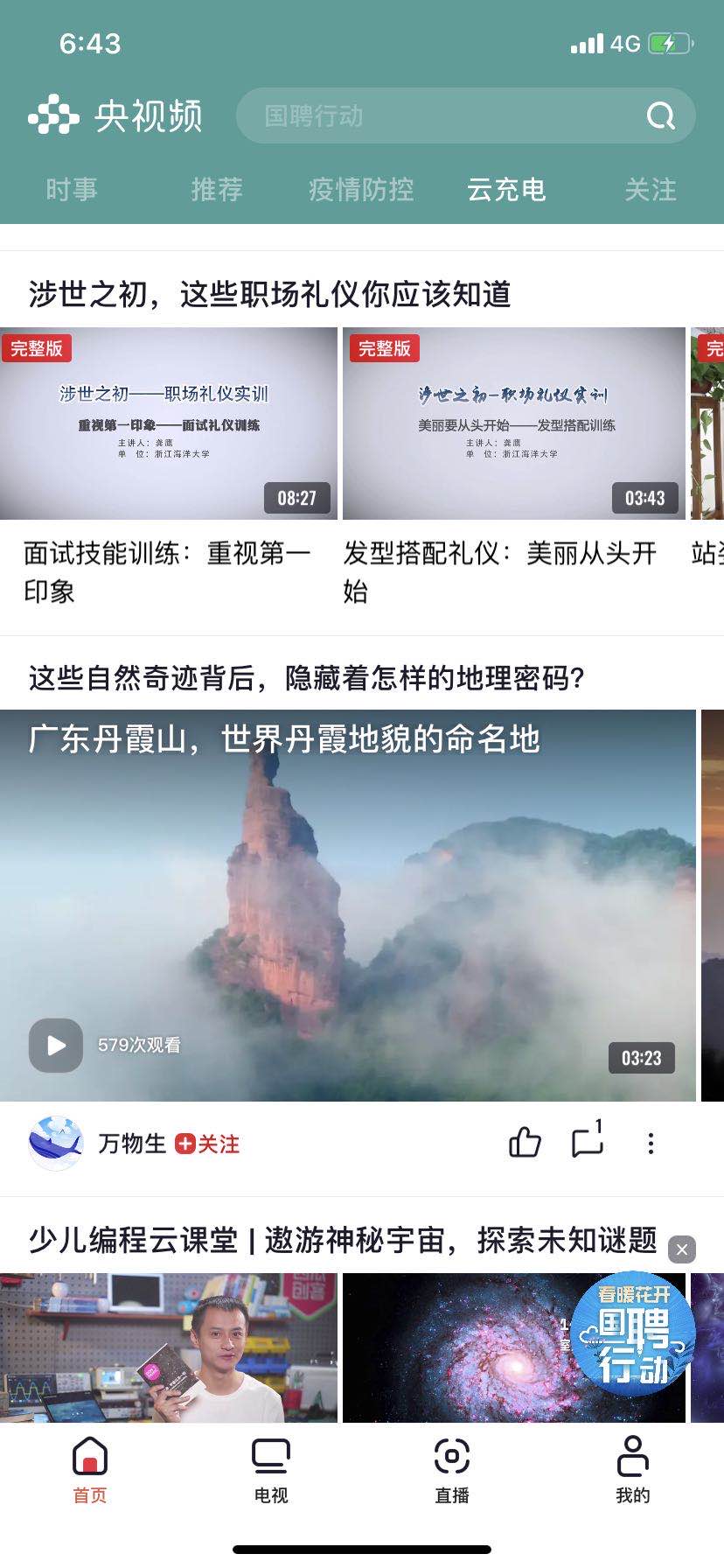Switch to the 推荐 tab

point(217,189)
